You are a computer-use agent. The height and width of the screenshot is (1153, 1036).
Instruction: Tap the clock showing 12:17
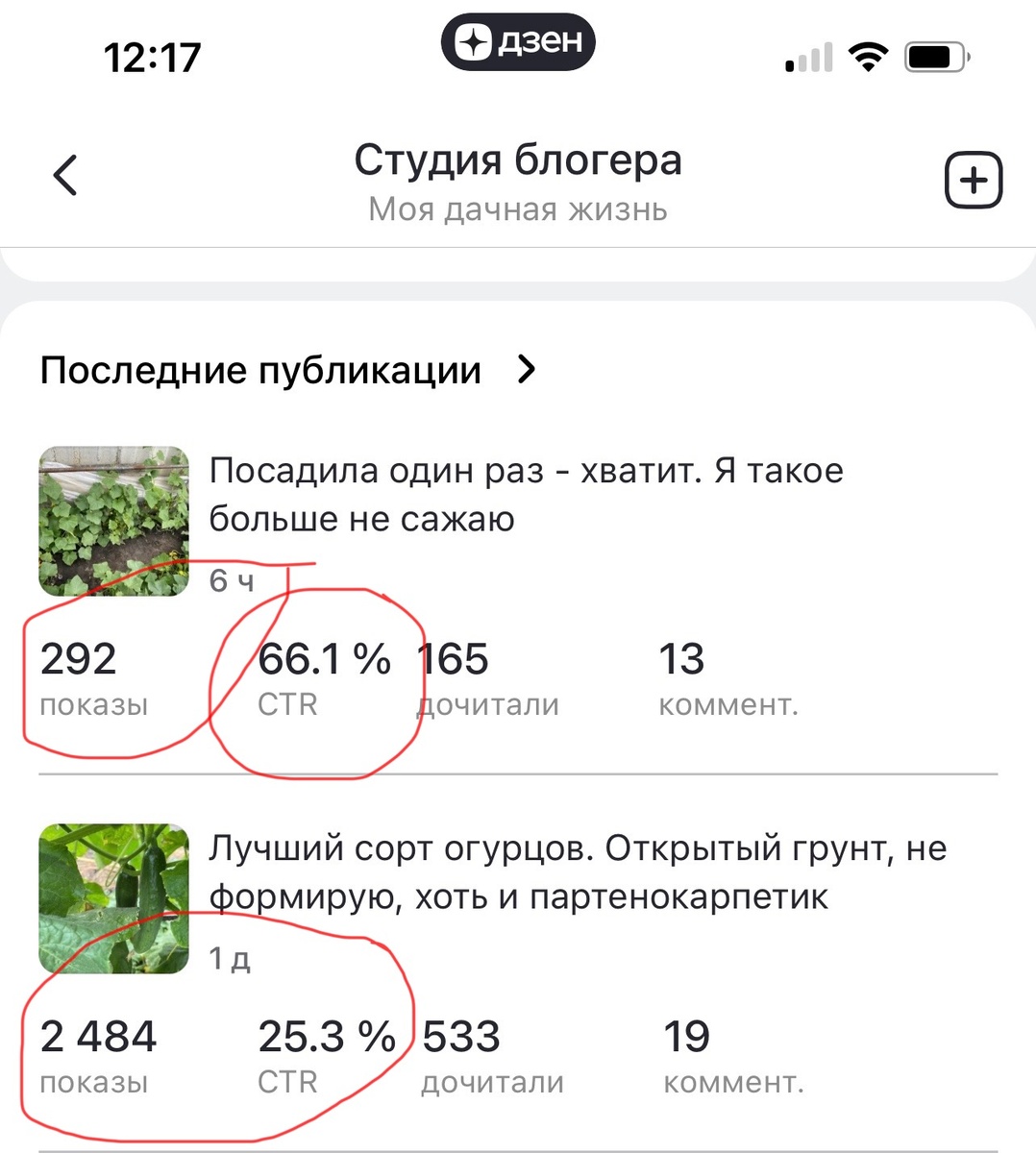tap(154, 57)
